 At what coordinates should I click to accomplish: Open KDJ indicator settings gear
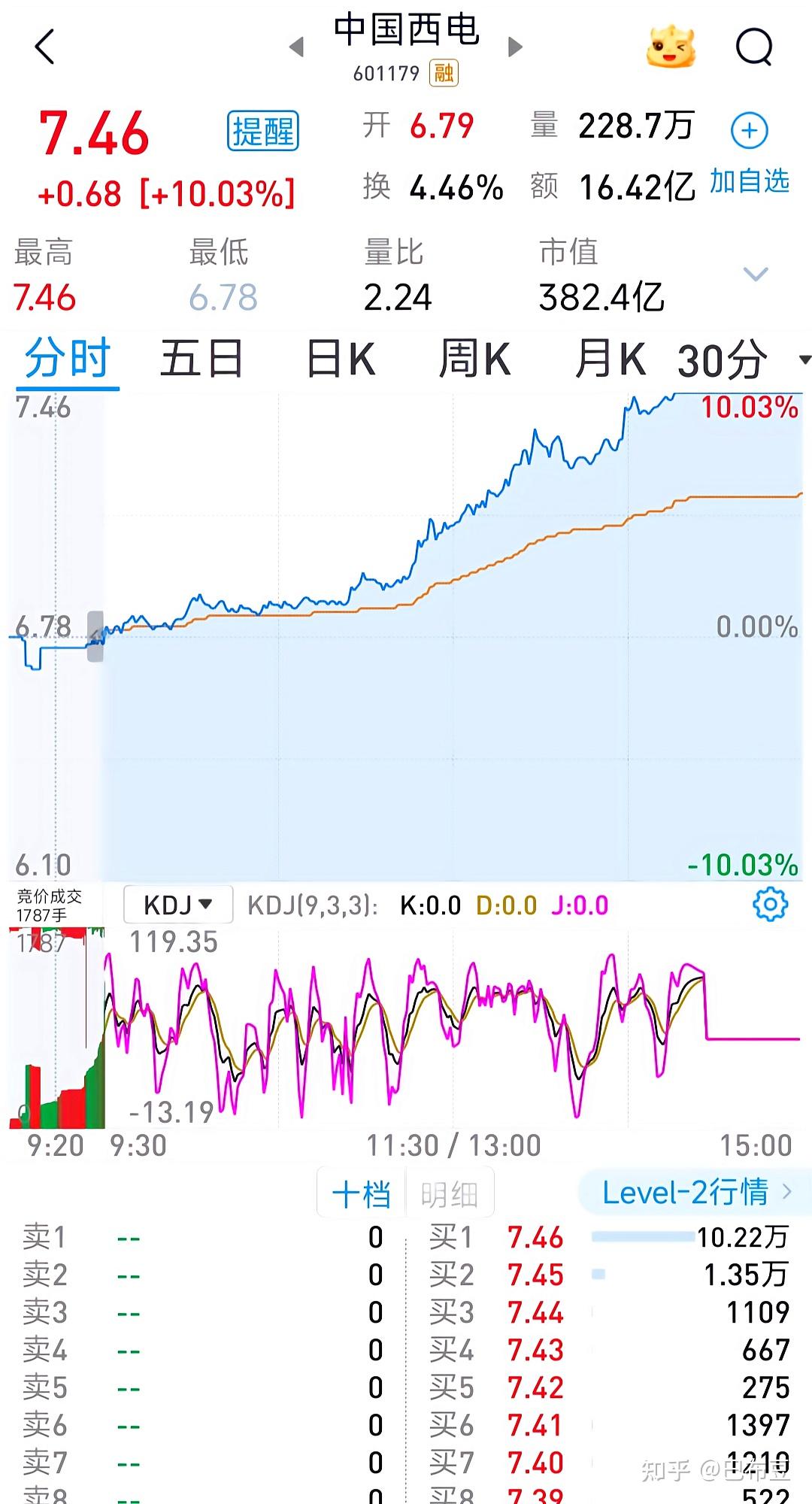click(x=768, y=905)
